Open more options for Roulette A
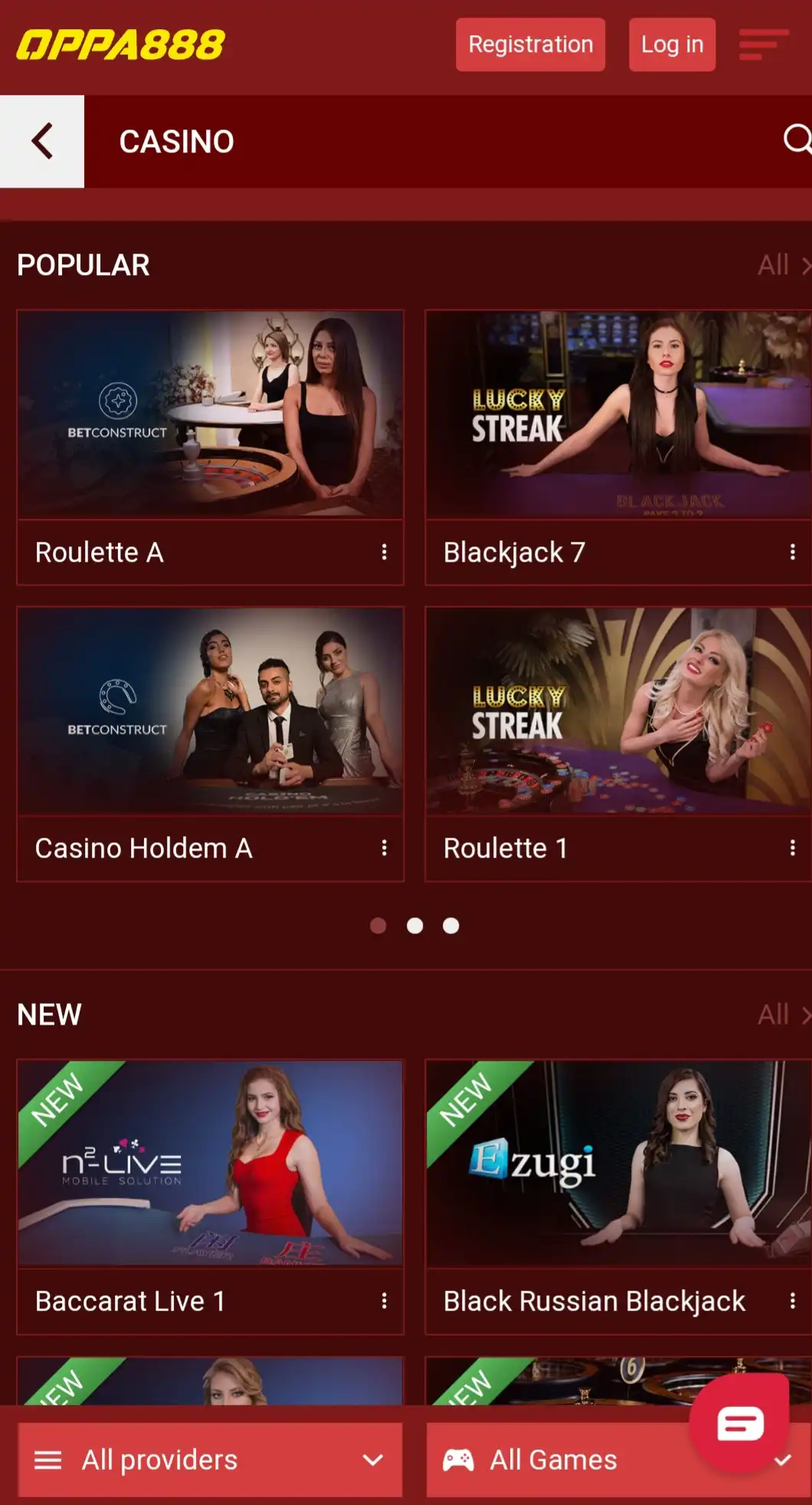This screenshot has width=812, height=1505. coord(384,552)
